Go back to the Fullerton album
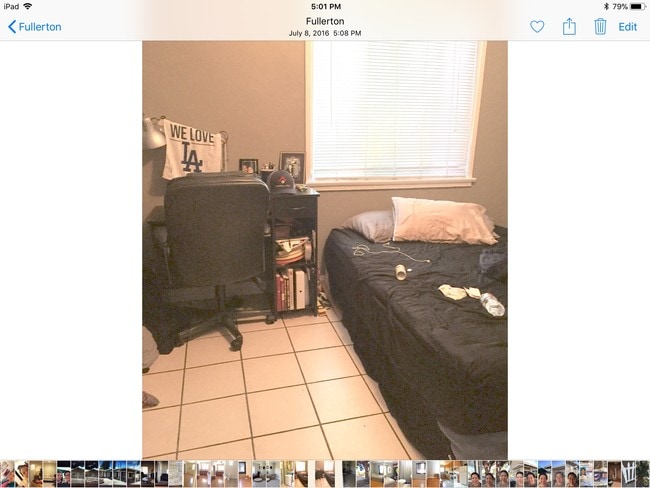This screenshot has width=650, height=488. 35,27
